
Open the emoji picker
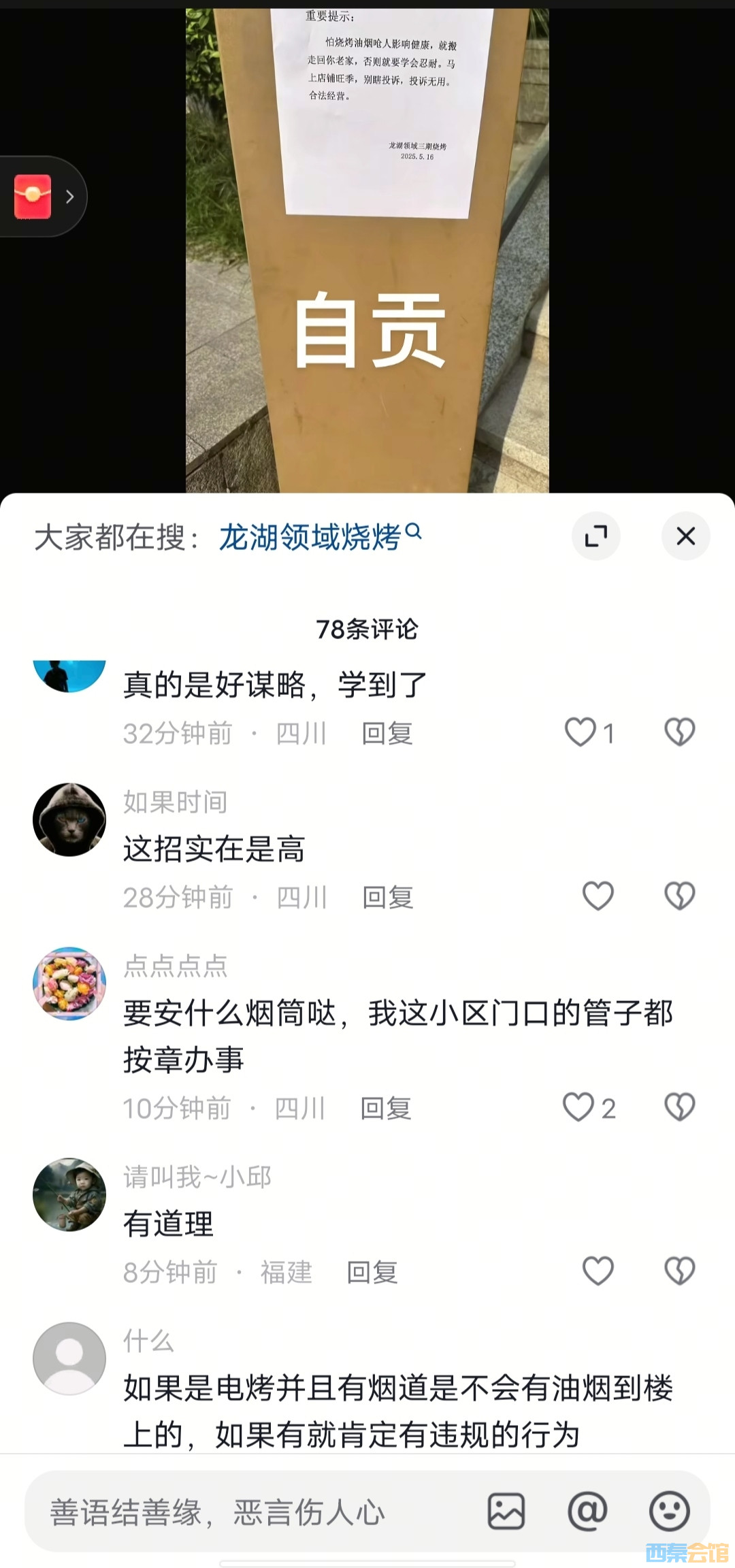(x=669, y=1512)
